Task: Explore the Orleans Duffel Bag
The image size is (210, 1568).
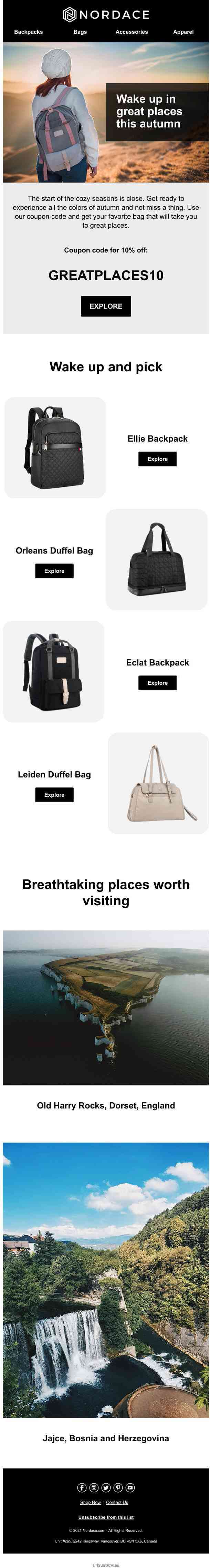Action: click(54, 571)
